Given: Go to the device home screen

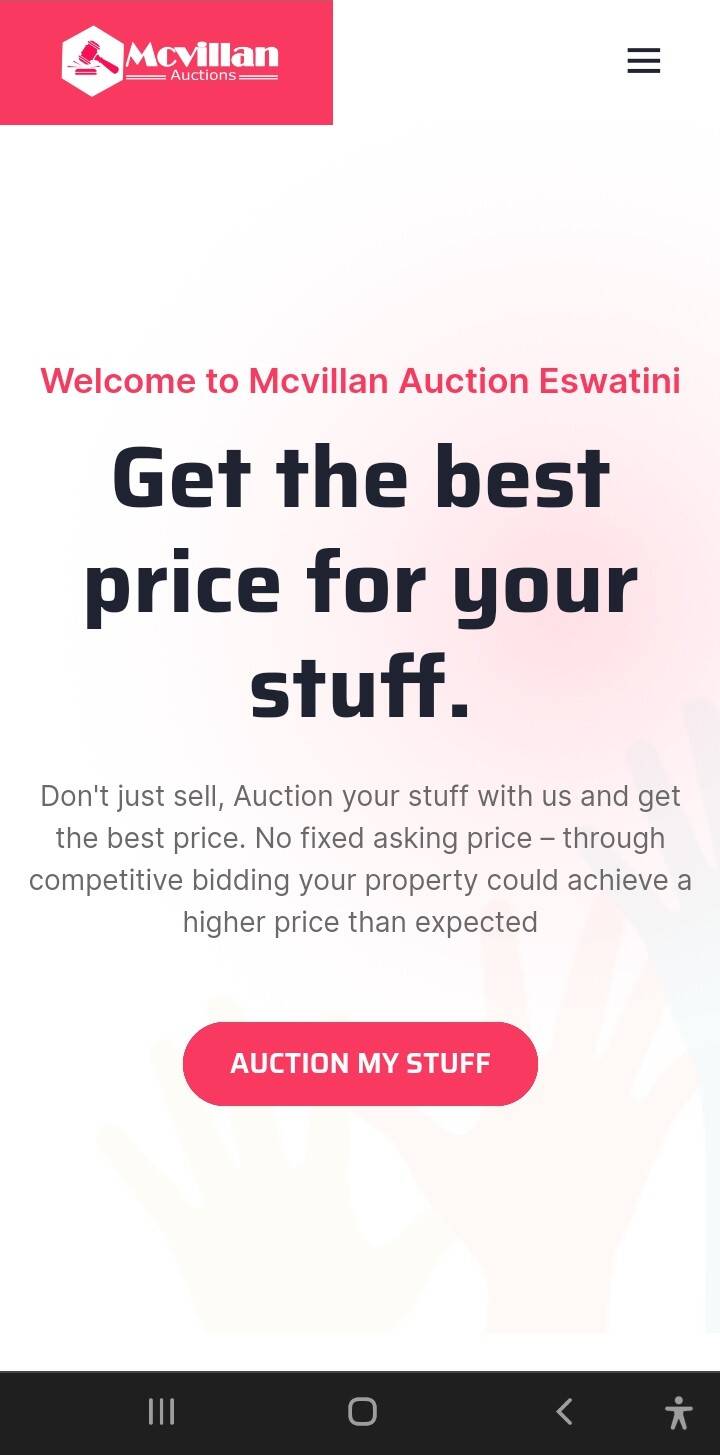Looking at the screenshot, I should 362,1411.
